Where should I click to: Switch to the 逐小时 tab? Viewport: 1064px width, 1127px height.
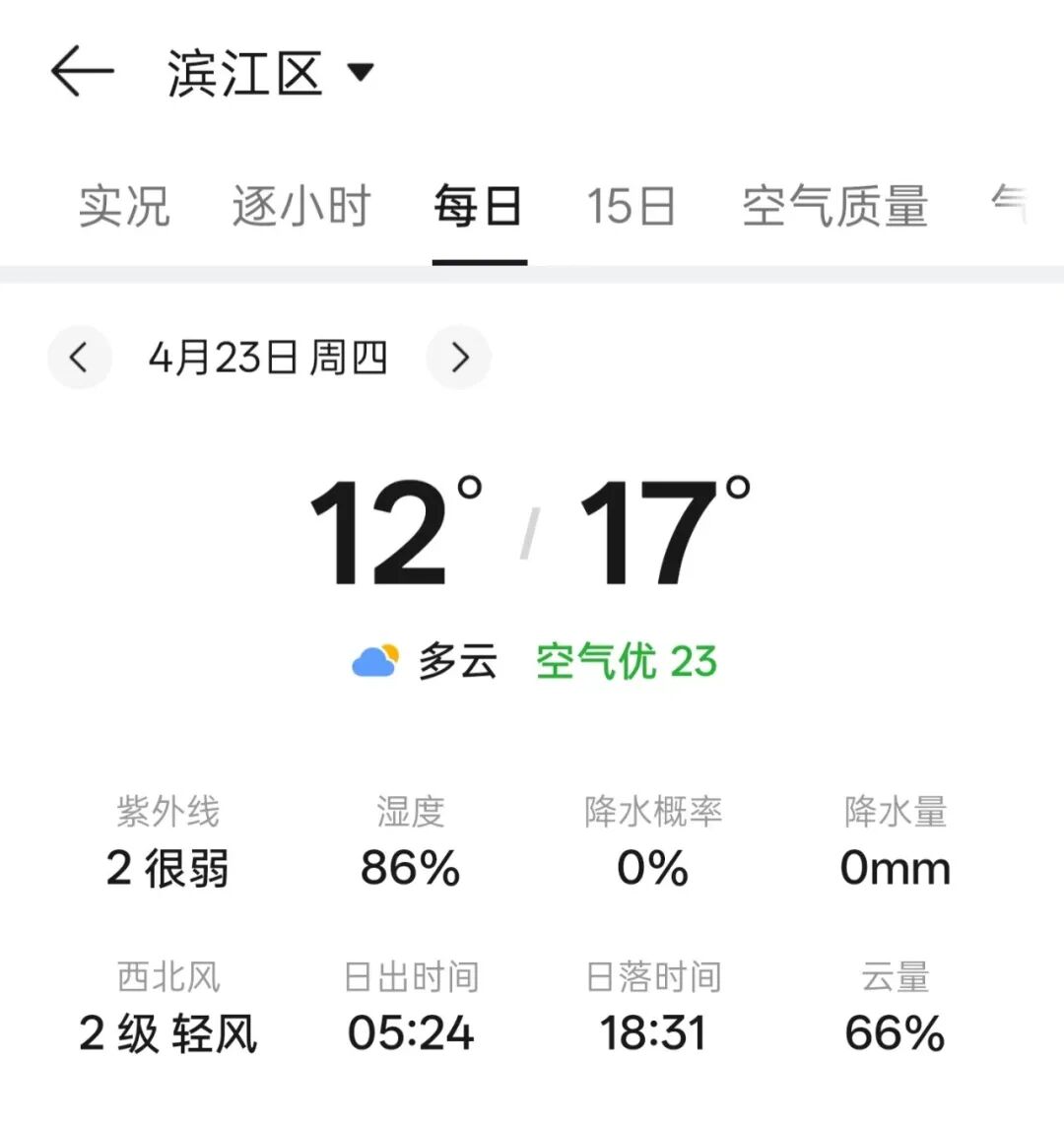pyautogui.click(x=302, y=207)
